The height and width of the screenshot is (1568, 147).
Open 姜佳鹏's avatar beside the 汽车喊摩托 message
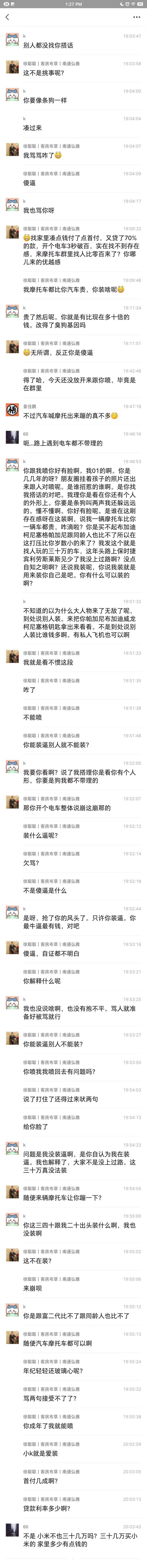point(12,410)
